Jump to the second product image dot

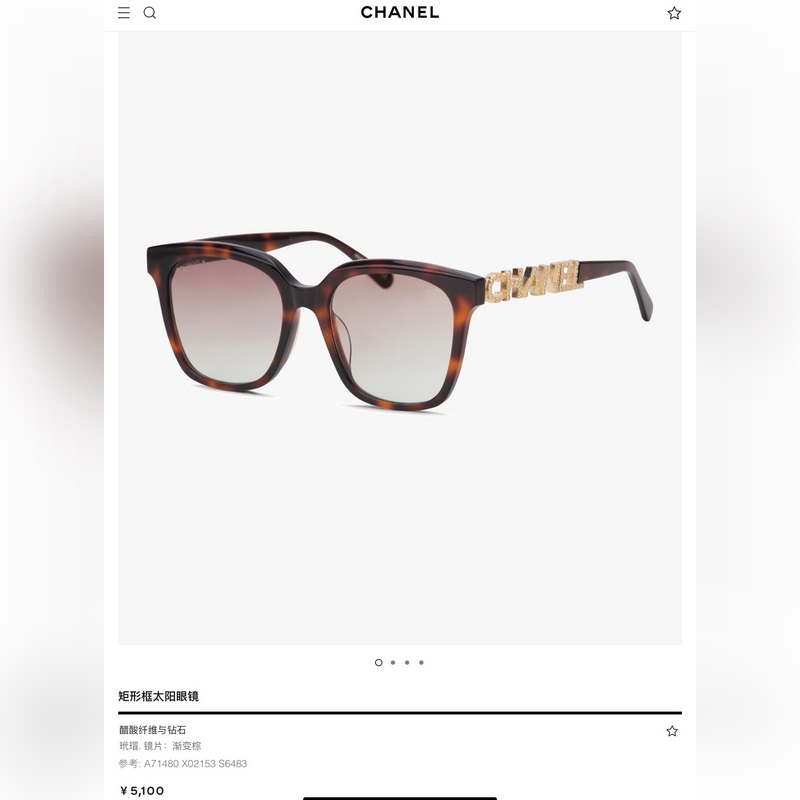pos(393,662)
